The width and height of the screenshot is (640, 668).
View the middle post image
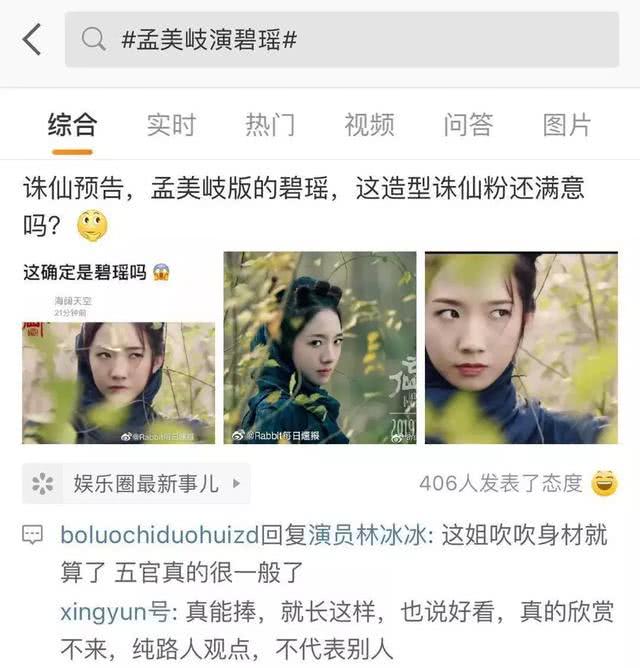point(320,348)
